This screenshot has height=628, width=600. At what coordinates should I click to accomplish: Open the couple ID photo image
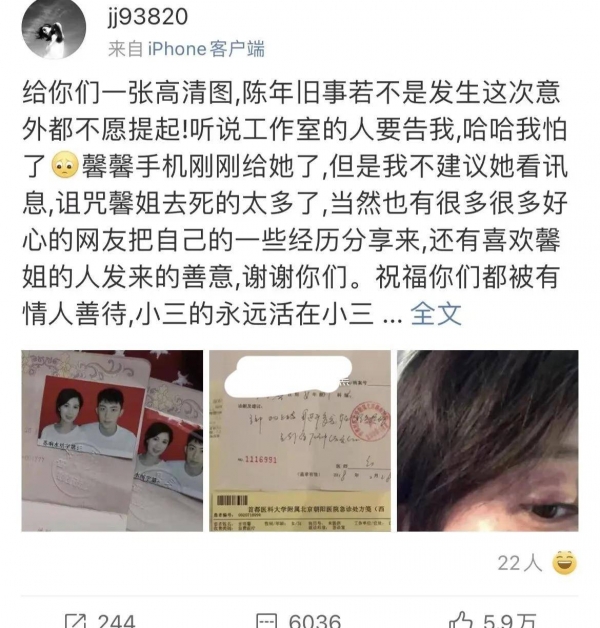(x=112, y=440)
